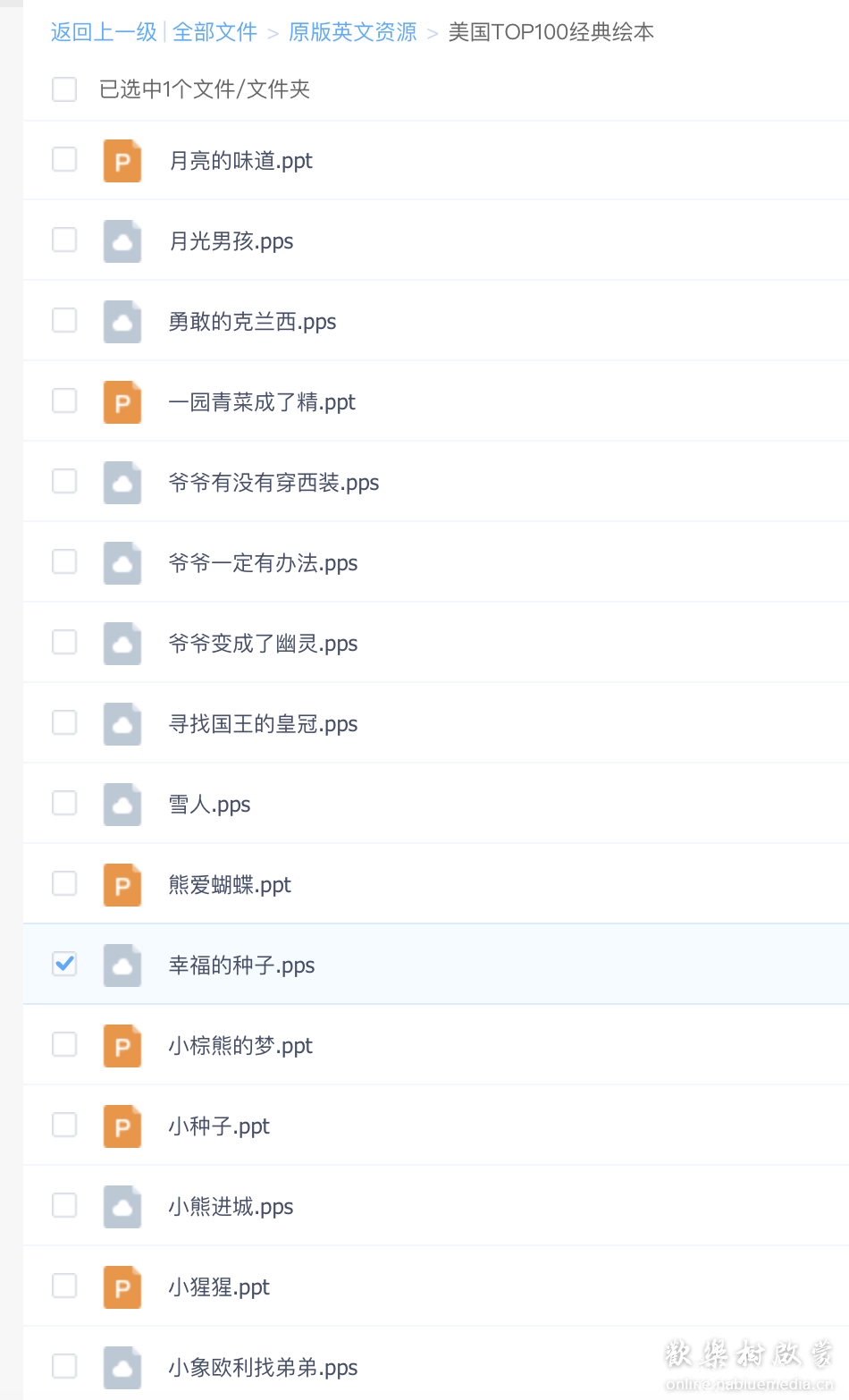Open the 全部文件 breadcrumb link
849x1400 pixels.
(215, 31)
